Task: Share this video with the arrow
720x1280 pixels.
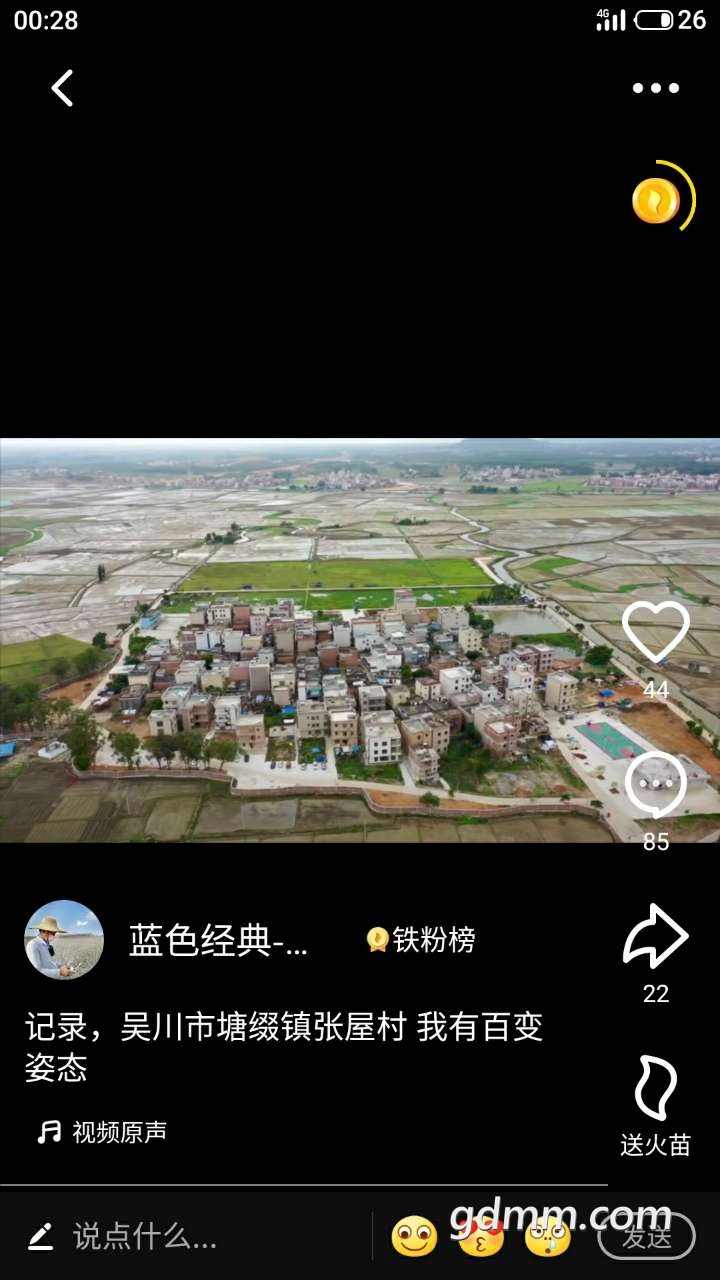Action: pyautogui.click(x=655, y=936)
